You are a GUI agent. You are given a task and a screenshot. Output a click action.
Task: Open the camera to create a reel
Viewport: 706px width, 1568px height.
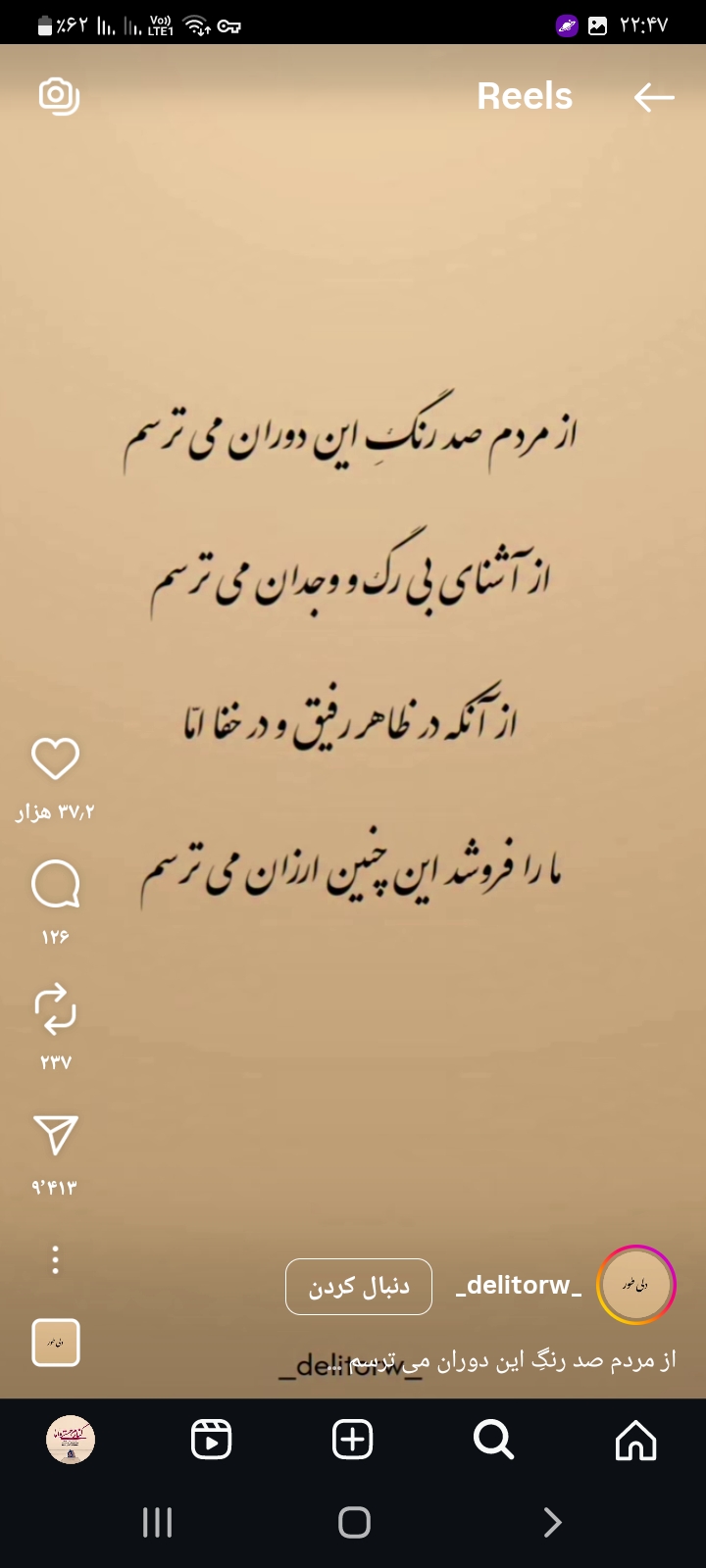(59, 96)
